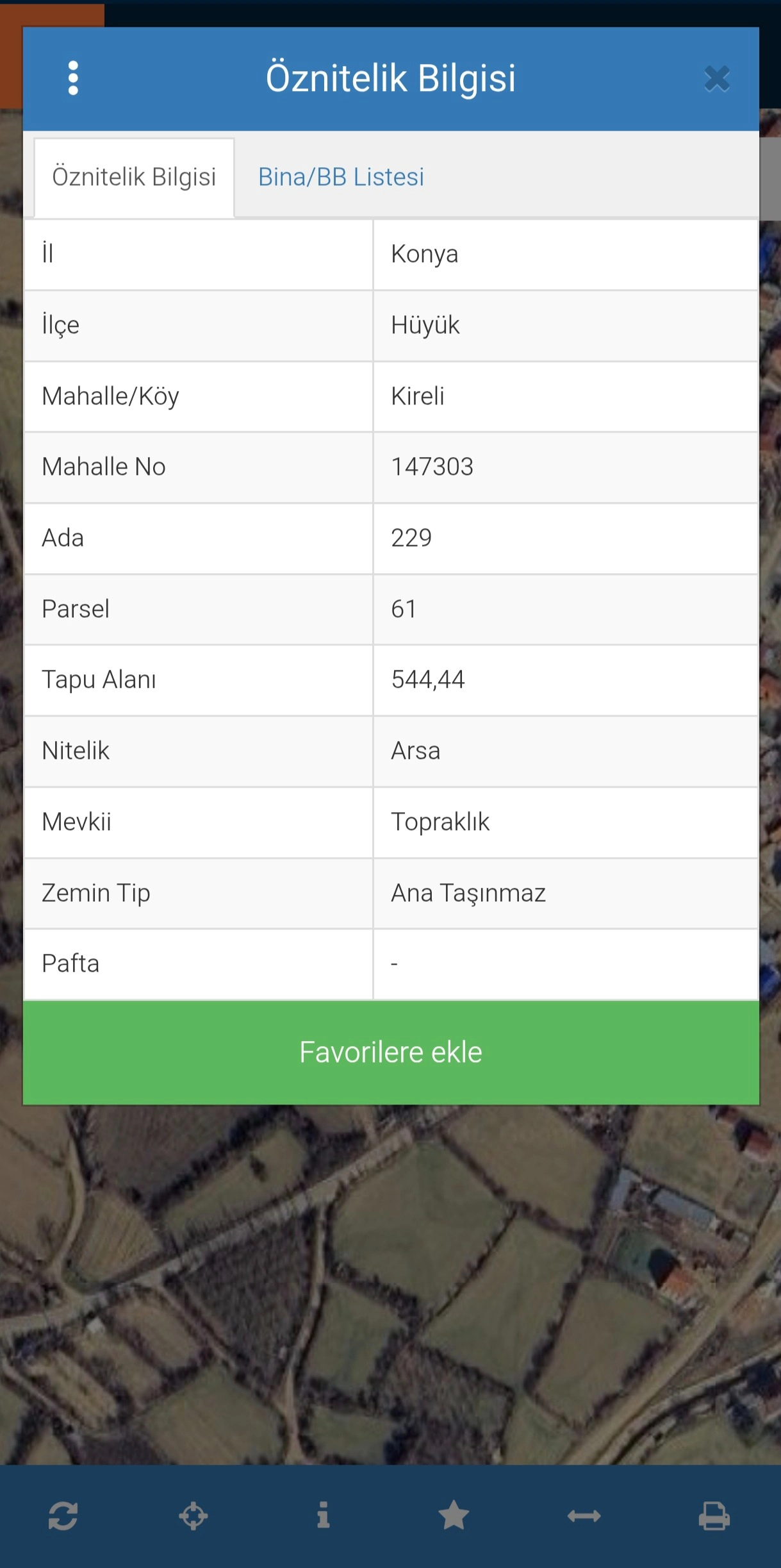Close the Öznitelik Bilgisi dialog
The width and height of the screenshot is (781, 1568).
718,77
